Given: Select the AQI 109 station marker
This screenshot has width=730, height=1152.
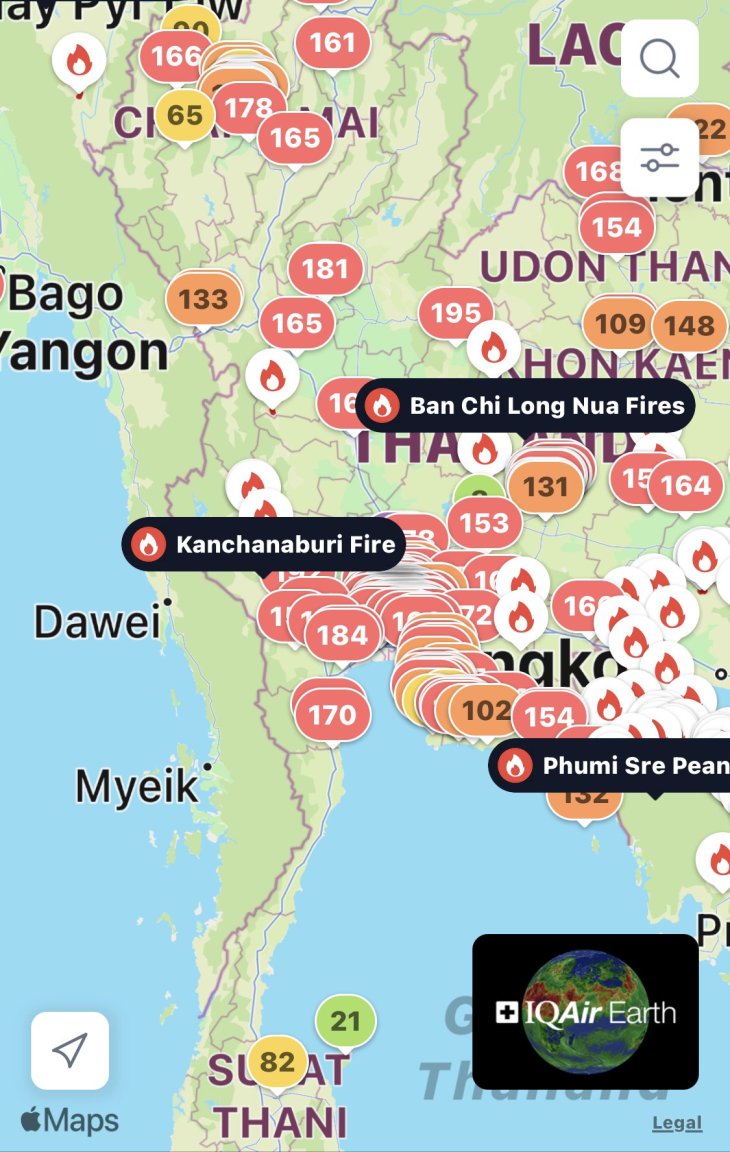Looking at the screenshot, I should pyautogui.click(x=619, y=323).
